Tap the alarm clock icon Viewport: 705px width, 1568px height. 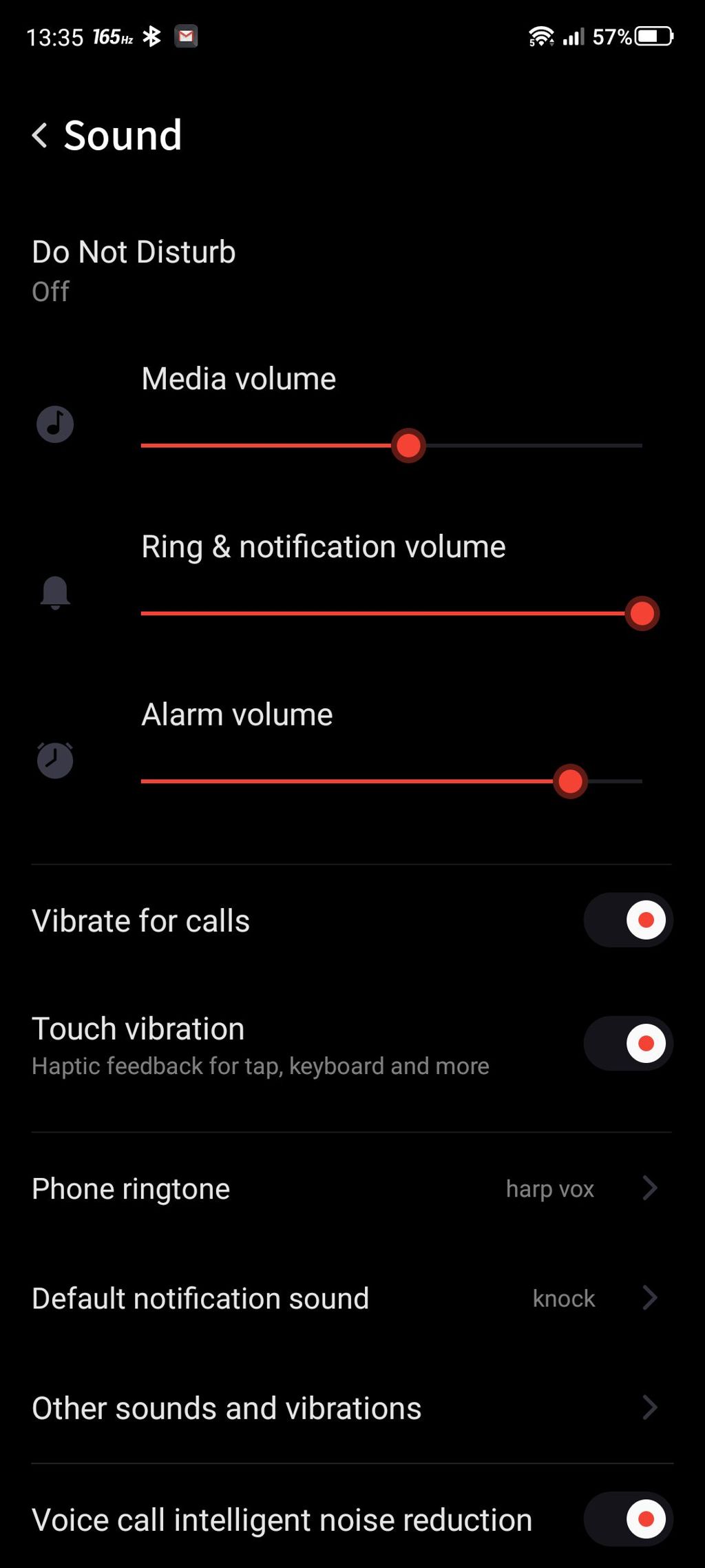tap(55, 760)
